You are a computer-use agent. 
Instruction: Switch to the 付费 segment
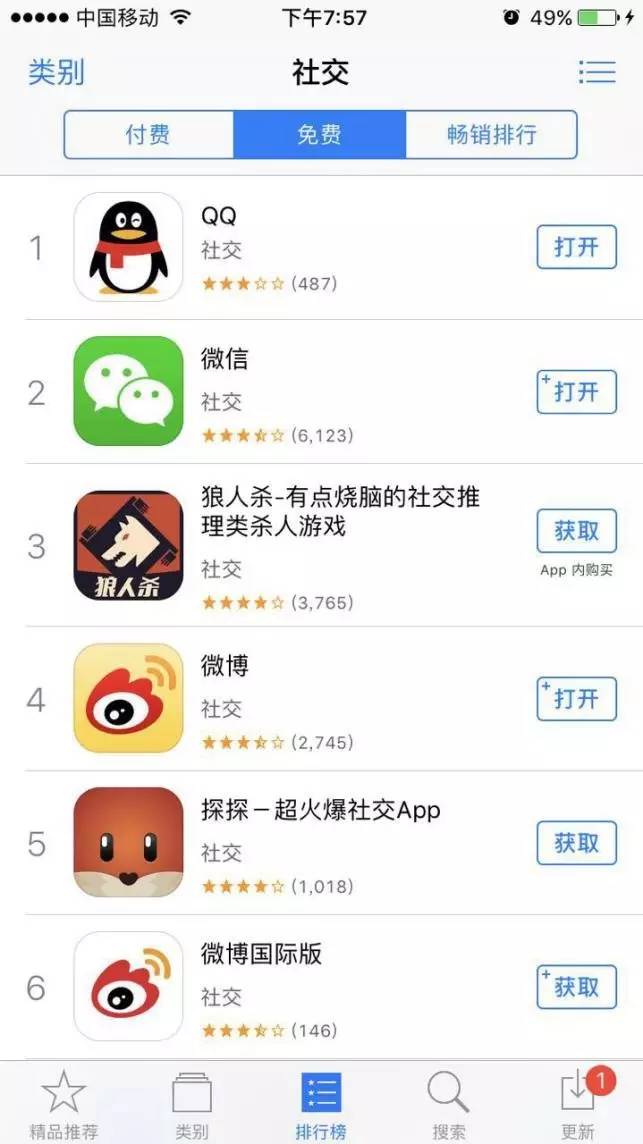click(x=148, y=135)
